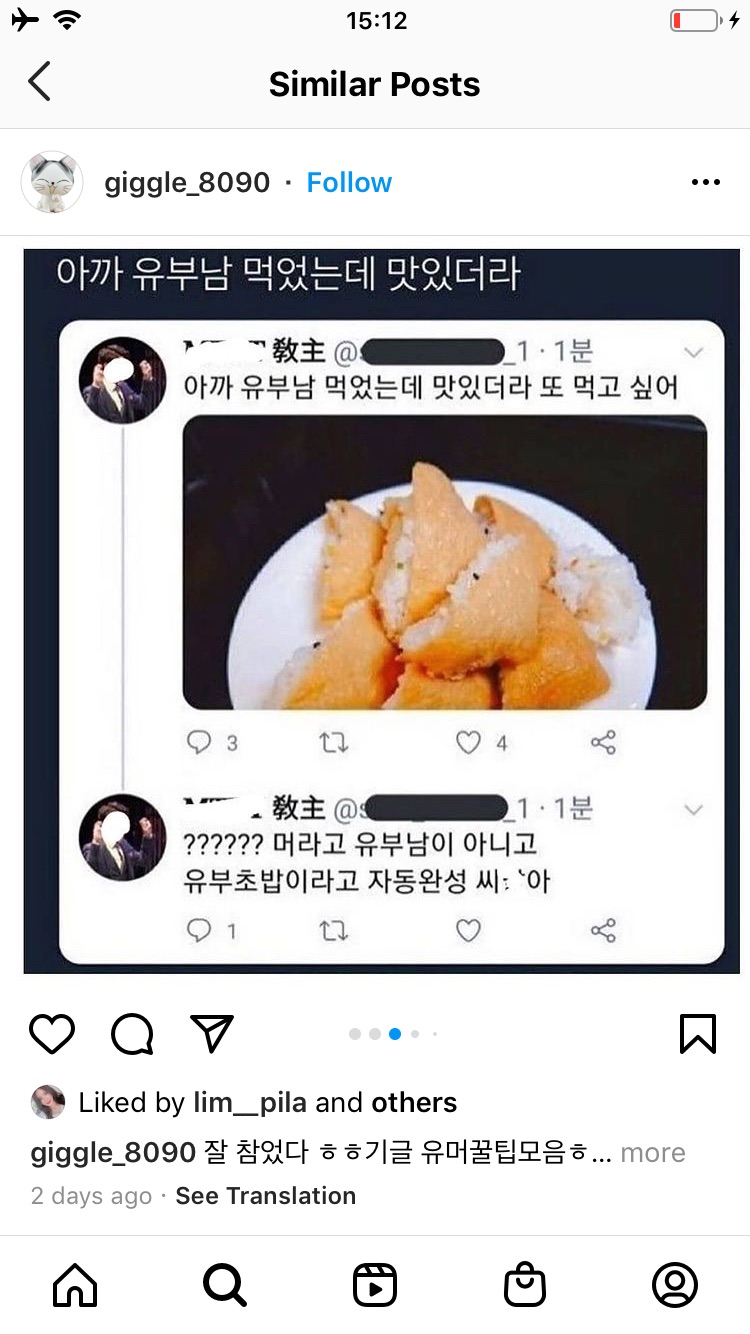The height and width of the screenshot is (1334, 750).
Task: View lim__pila who liked the post
Action: pos(250,1103)
